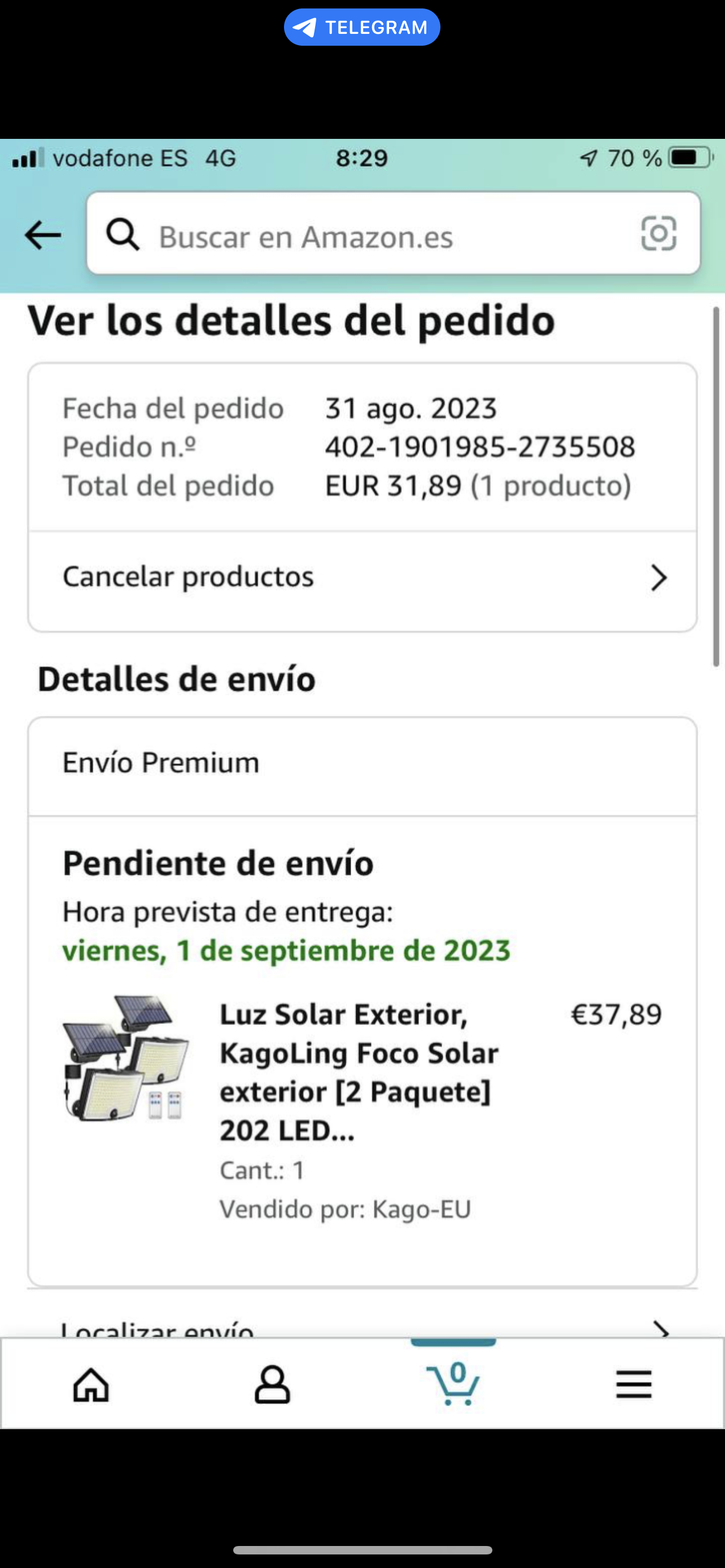
Task: Open the Luz Solar Exterior product
Action: tap(359, 1072)
